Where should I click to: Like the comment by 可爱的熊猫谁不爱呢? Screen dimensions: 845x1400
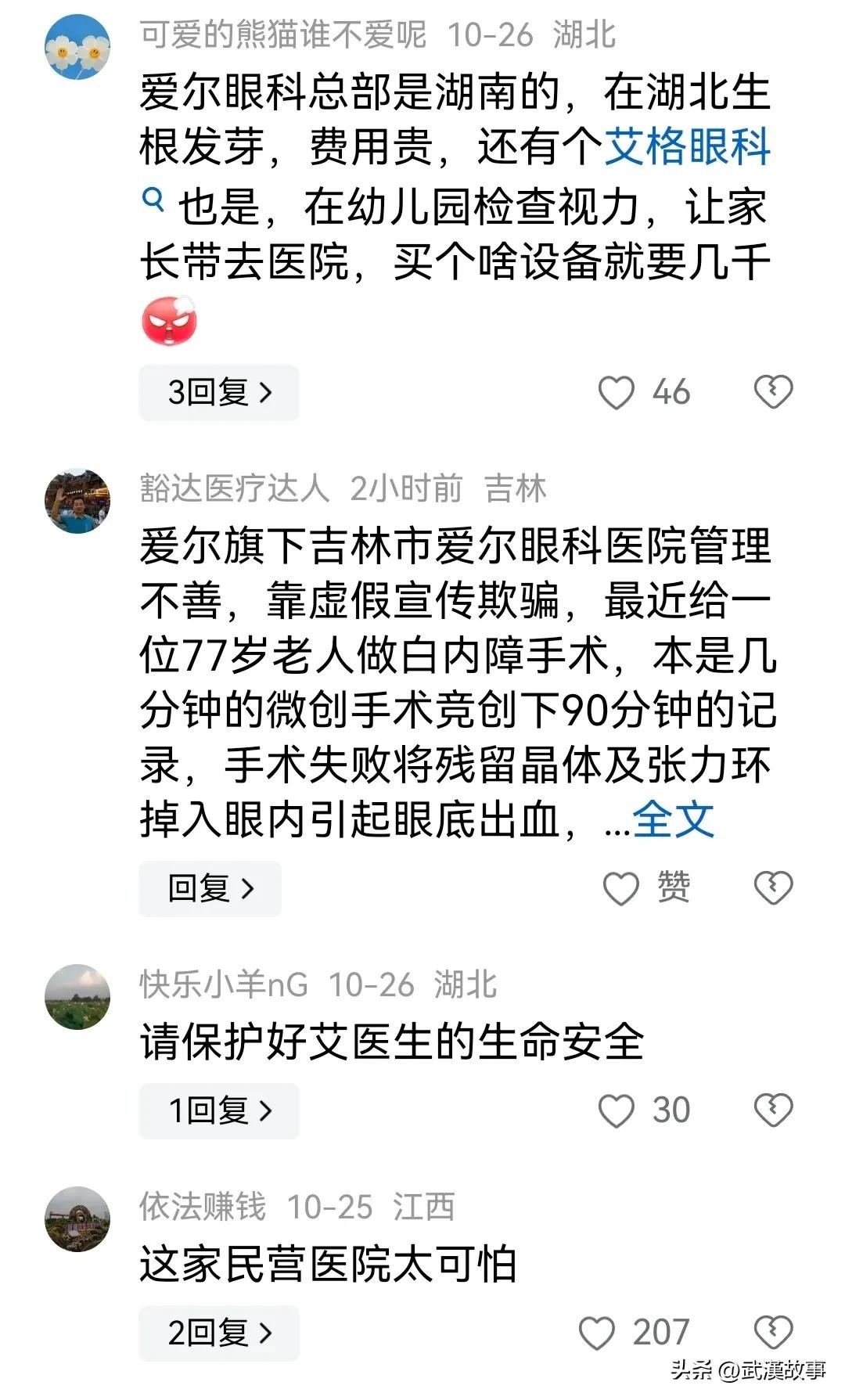point(617,392)
